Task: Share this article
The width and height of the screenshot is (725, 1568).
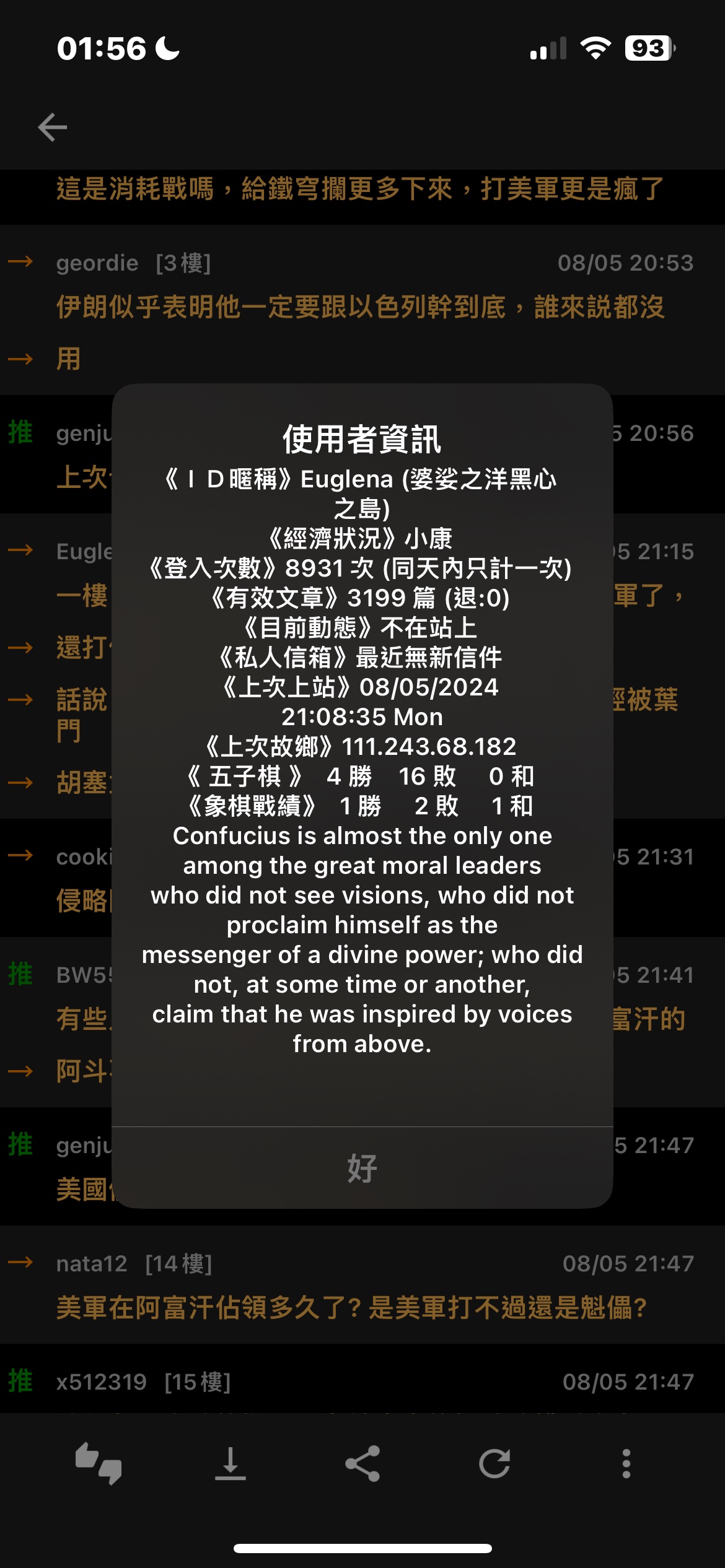Action: tap(362, 1464)
